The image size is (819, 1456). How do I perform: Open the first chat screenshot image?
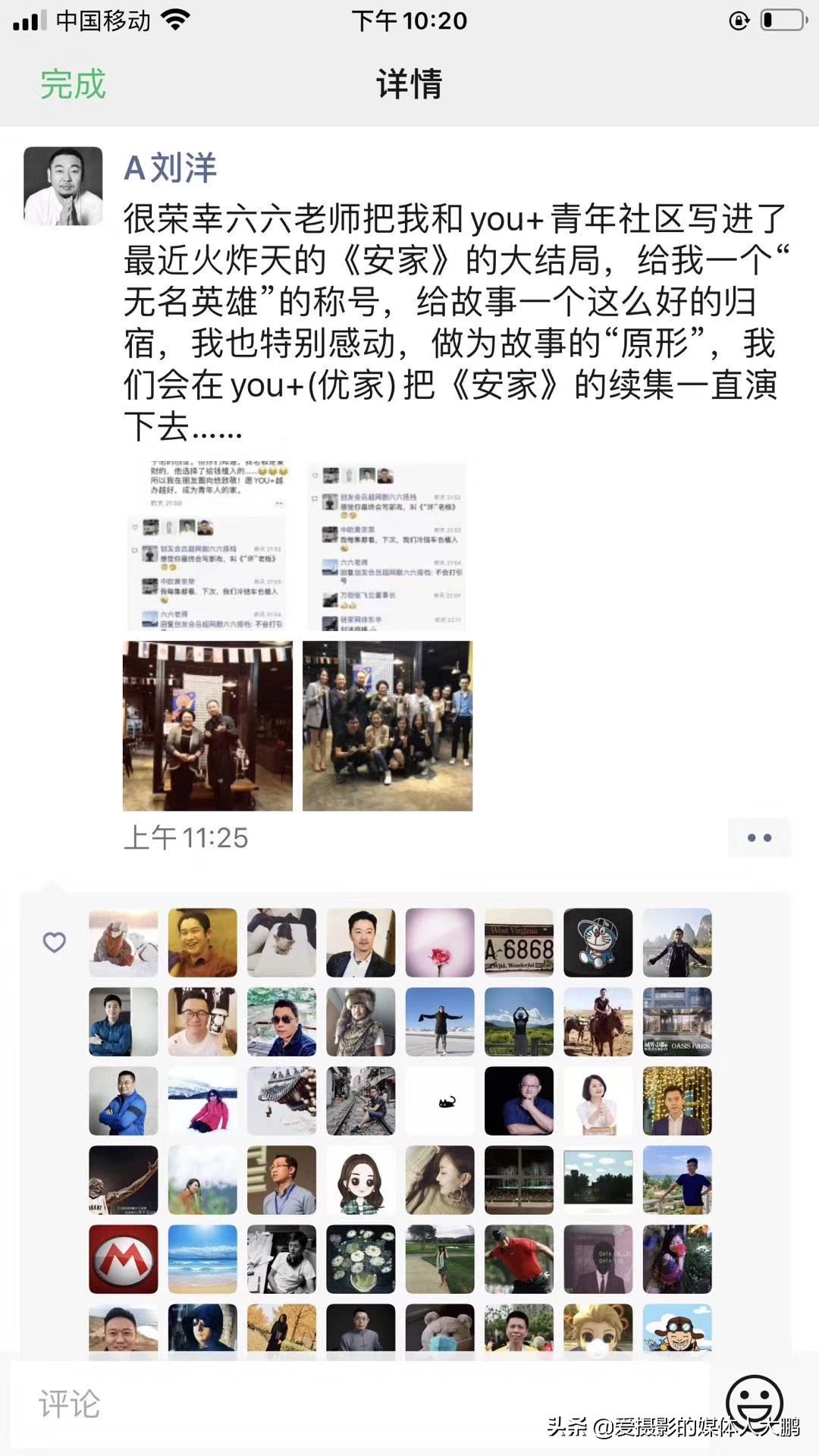click(x=207, y=544)
